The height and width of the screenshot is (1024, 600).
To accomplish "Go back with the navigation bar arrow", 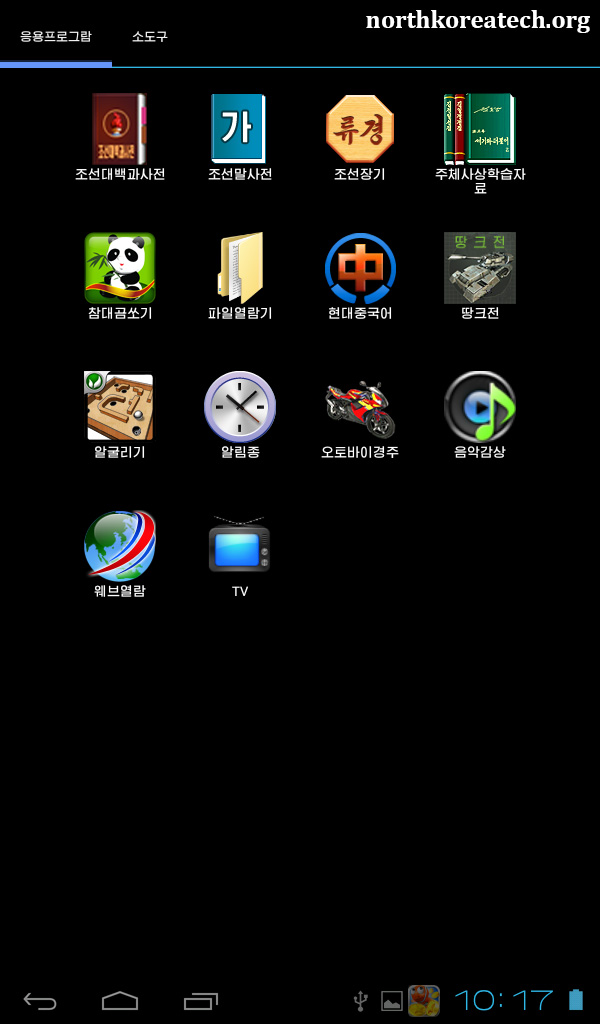I will [x=40, y=1000].
